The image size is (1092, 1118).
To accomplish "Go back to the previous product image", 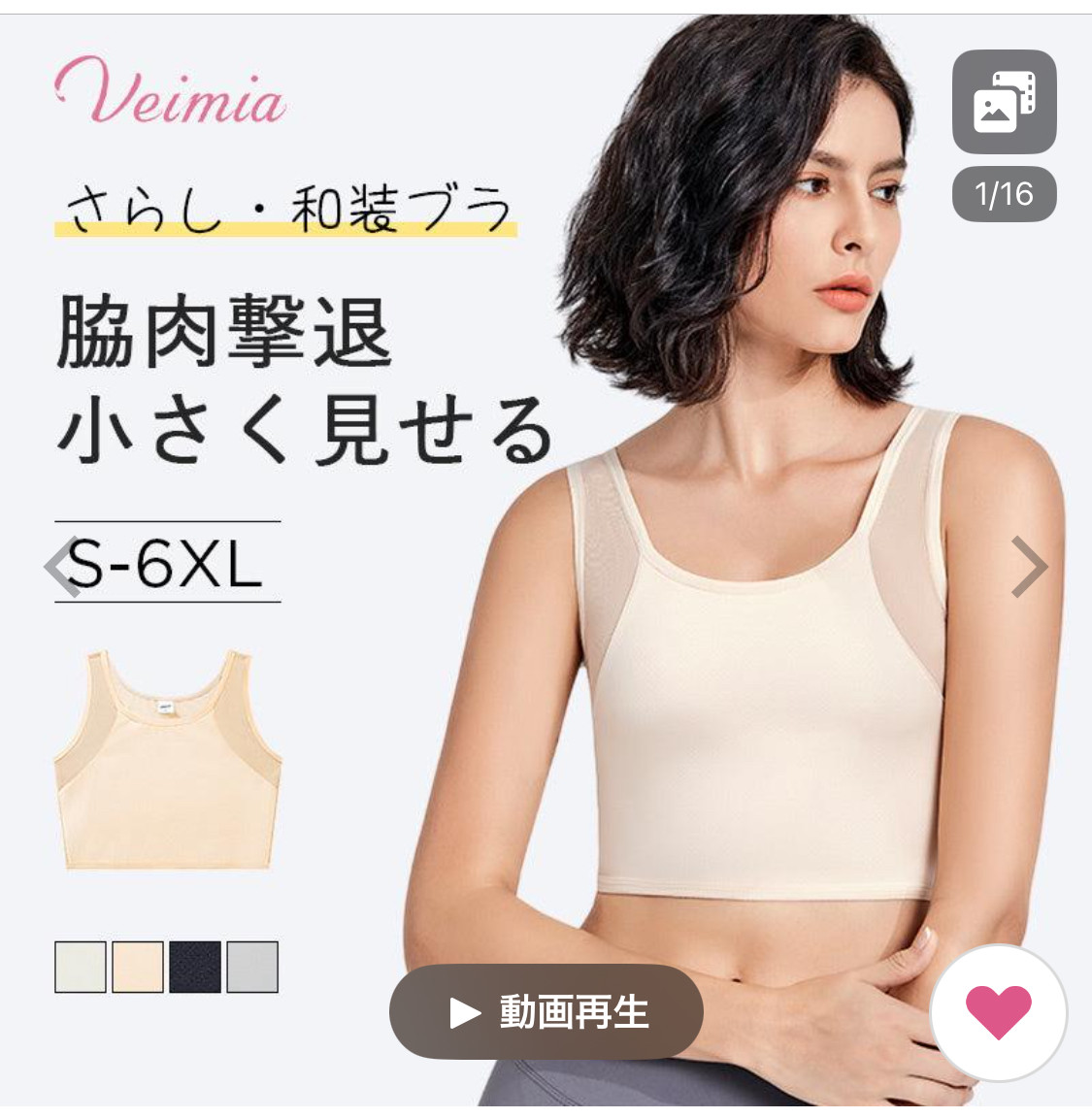I will [62, 567].
